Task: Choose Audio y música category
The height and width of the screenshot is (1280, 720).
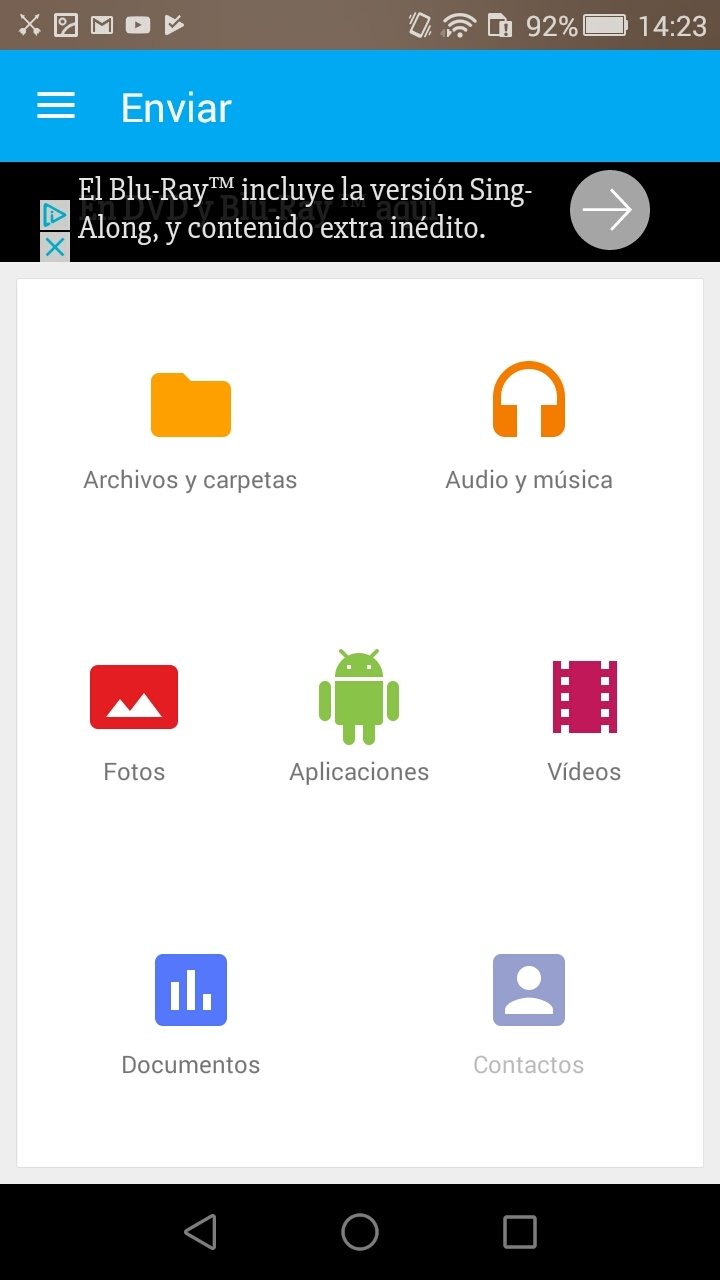Action: 529,427
